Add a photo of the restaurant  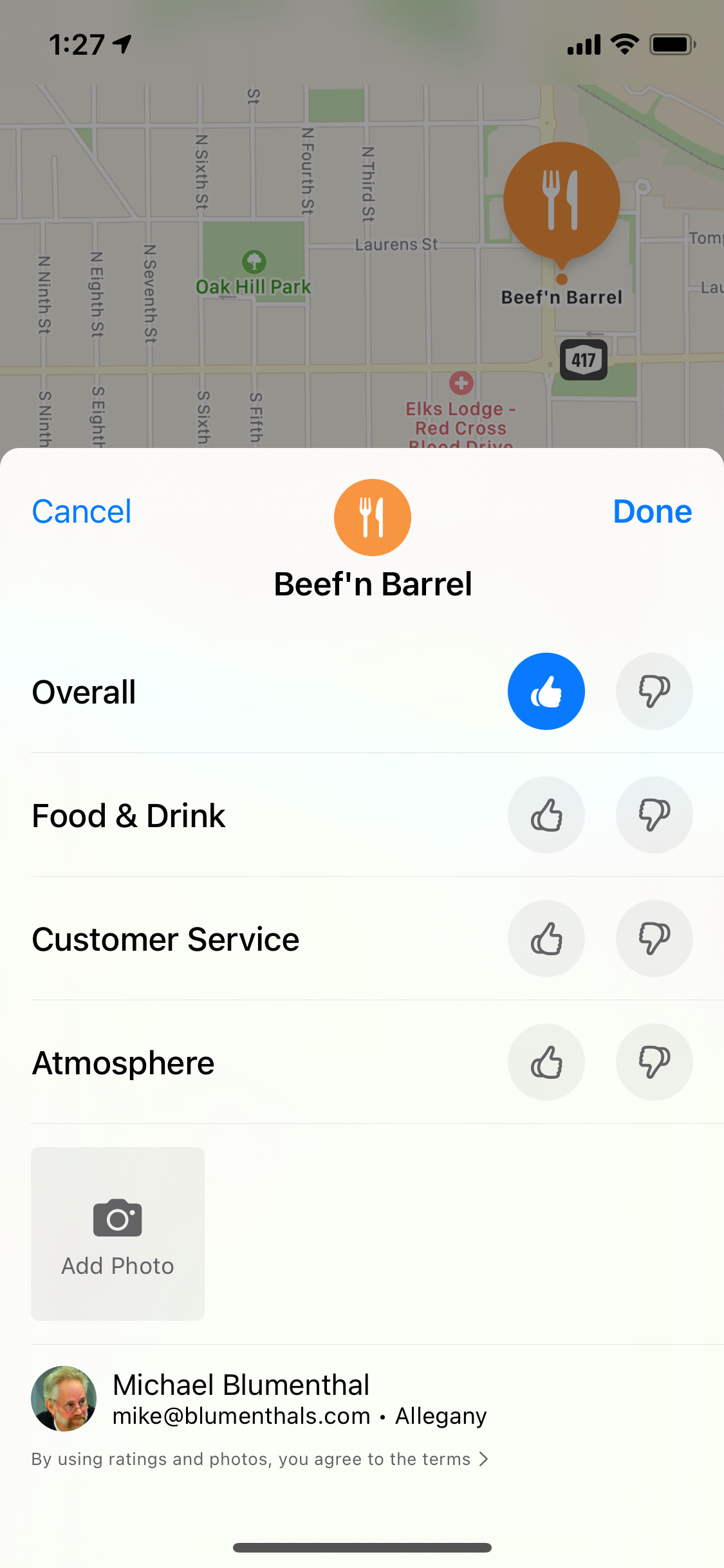(x=118, y=1234)
